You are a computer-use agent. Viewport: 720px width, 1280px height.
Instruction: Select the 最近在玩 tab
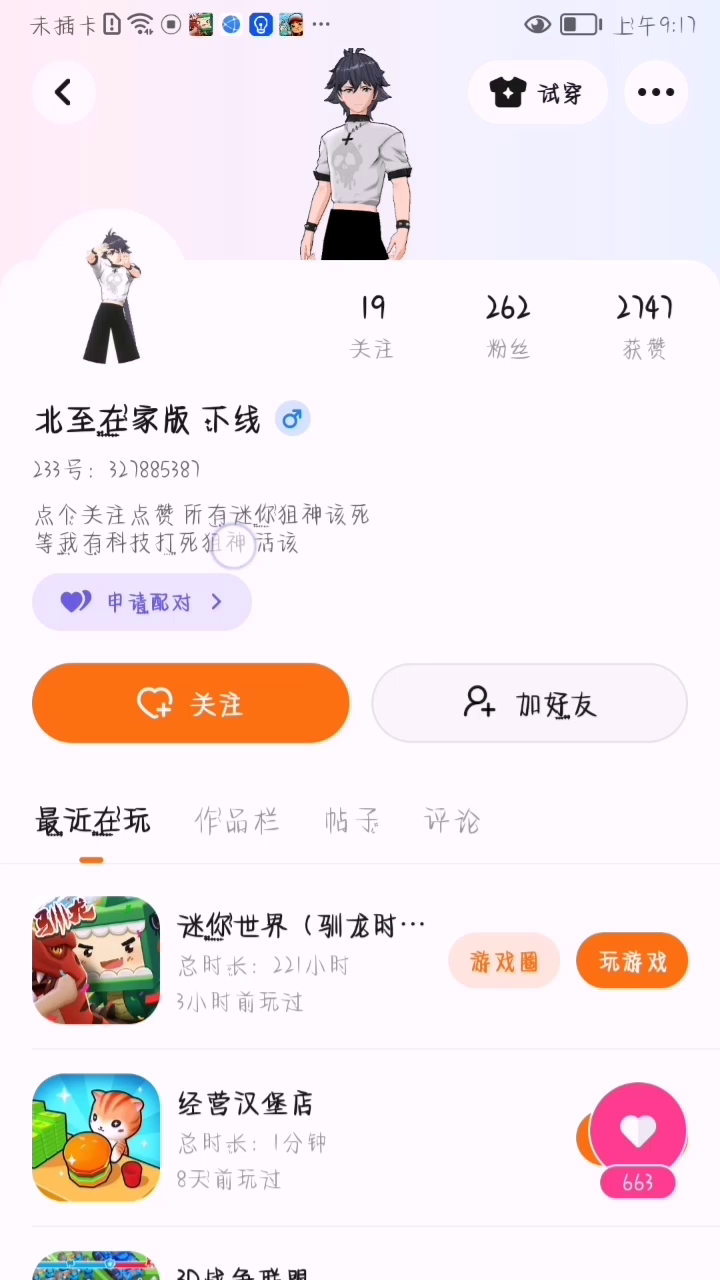[92, 821]
